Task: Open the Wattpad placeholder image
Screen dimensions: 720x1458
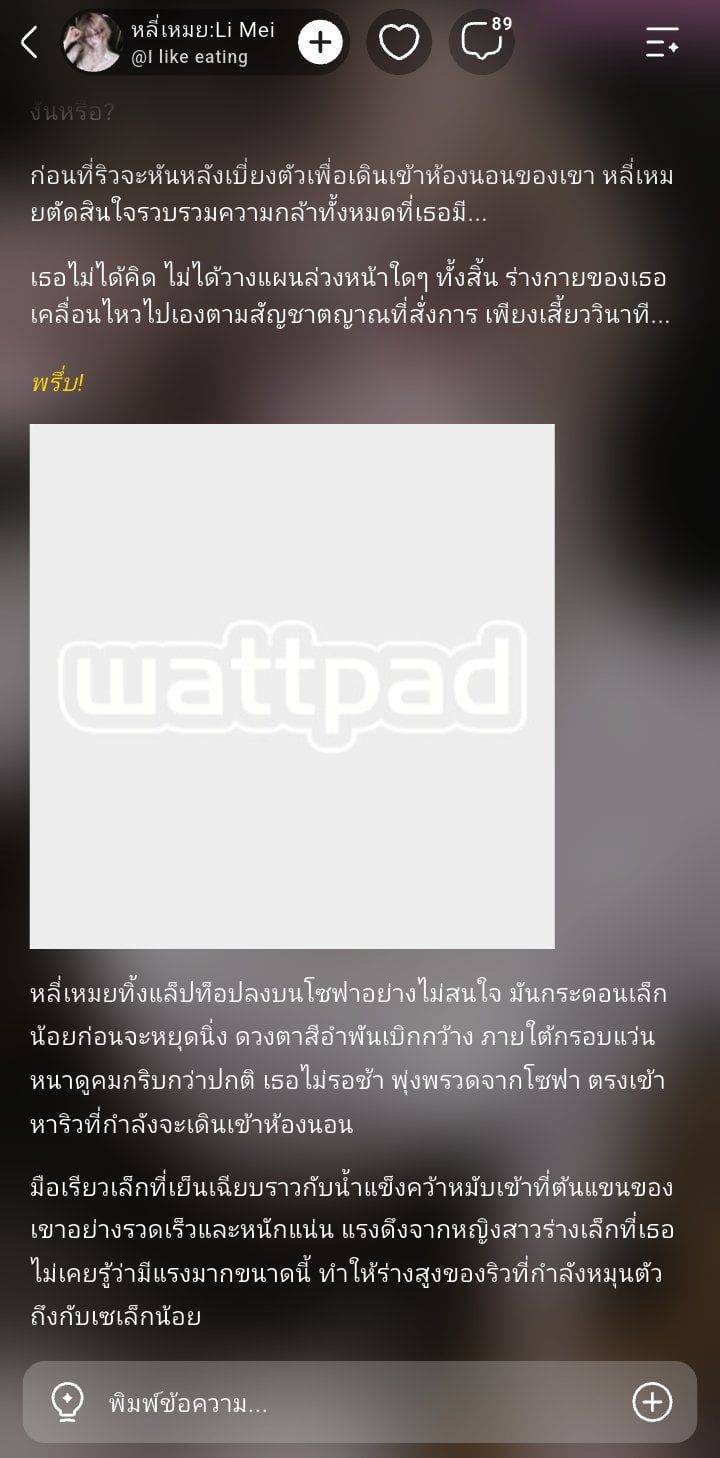Action: pos(292,686)
